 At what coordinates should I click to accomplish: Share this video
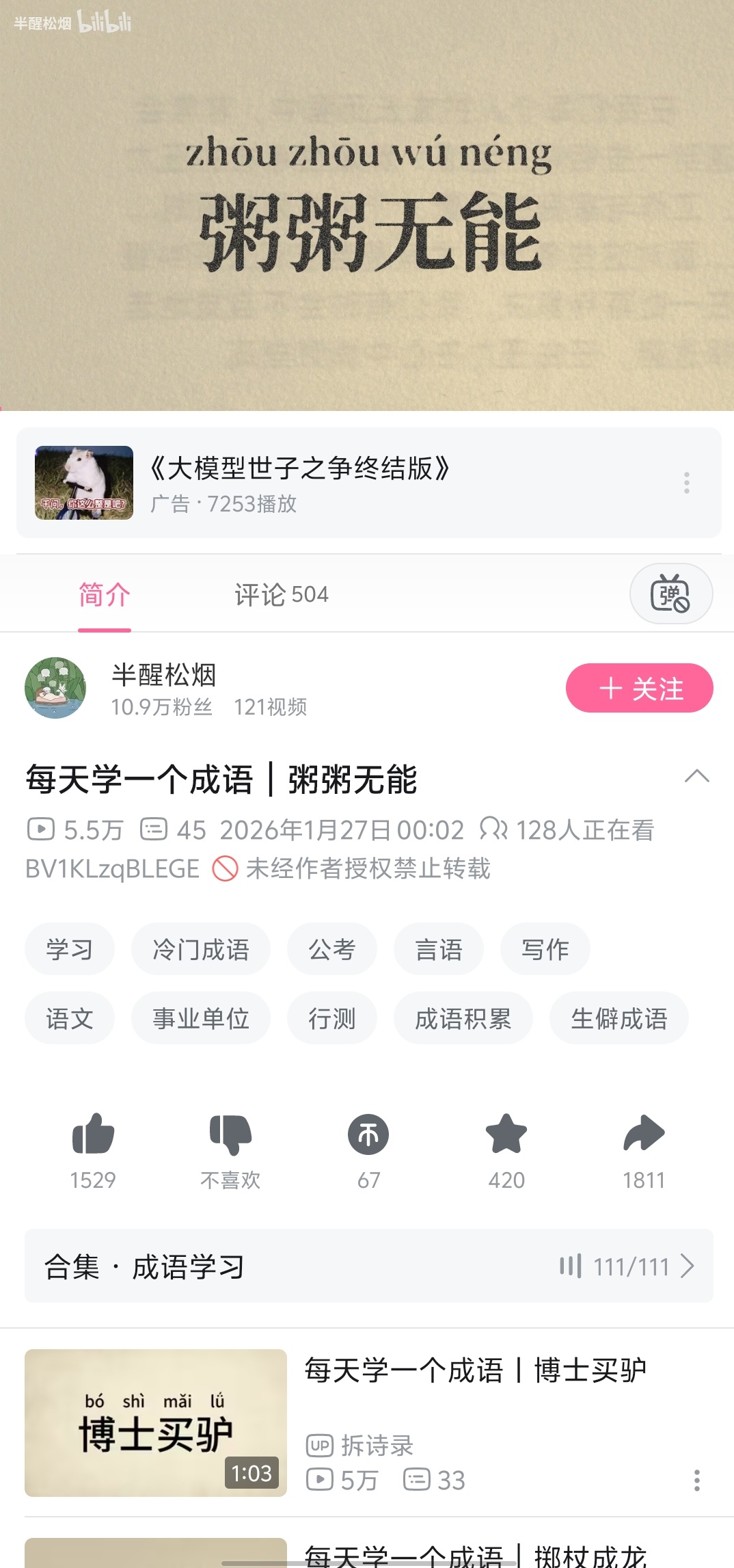point(644,1135)
